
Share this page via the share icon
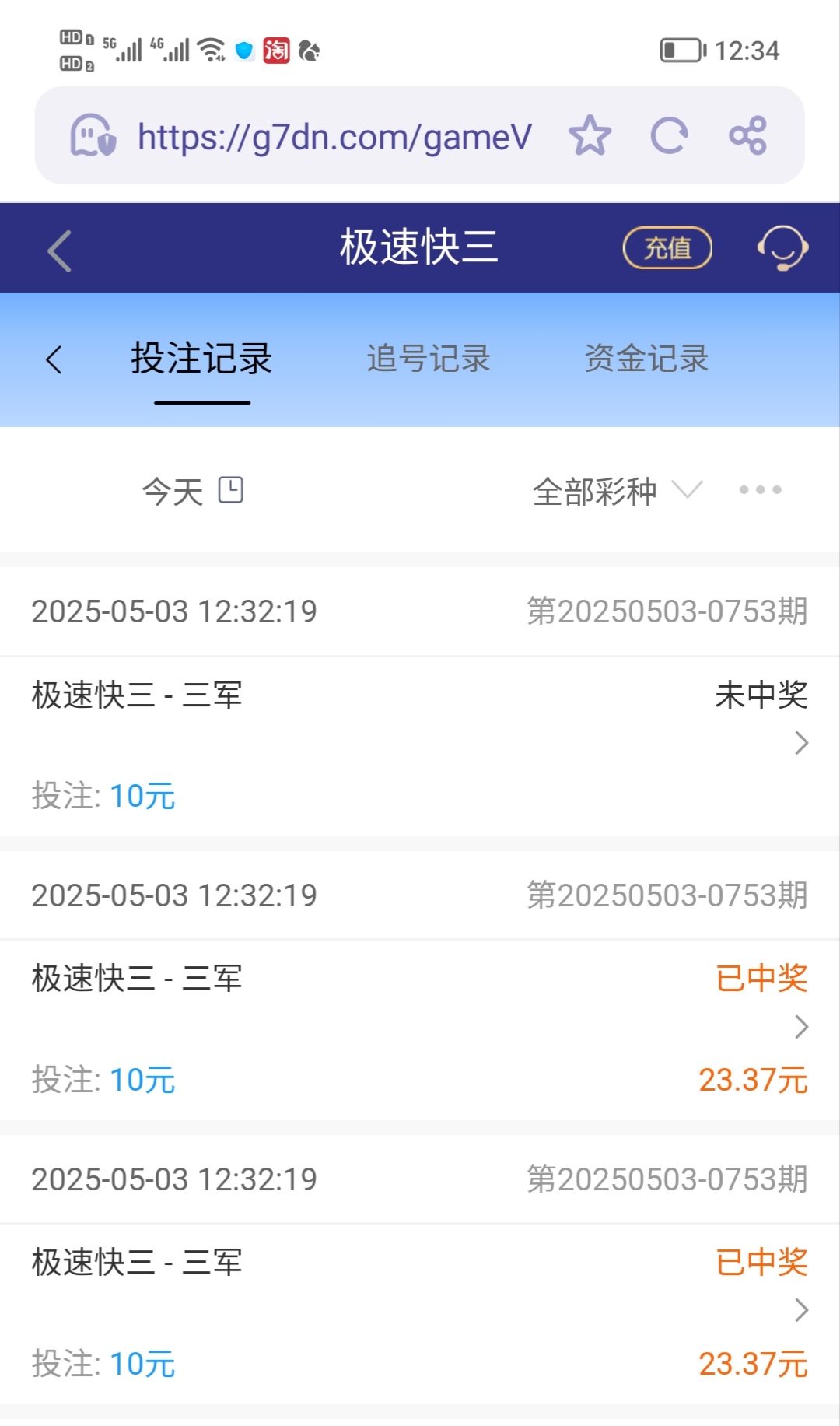click(x=747, y=136)
